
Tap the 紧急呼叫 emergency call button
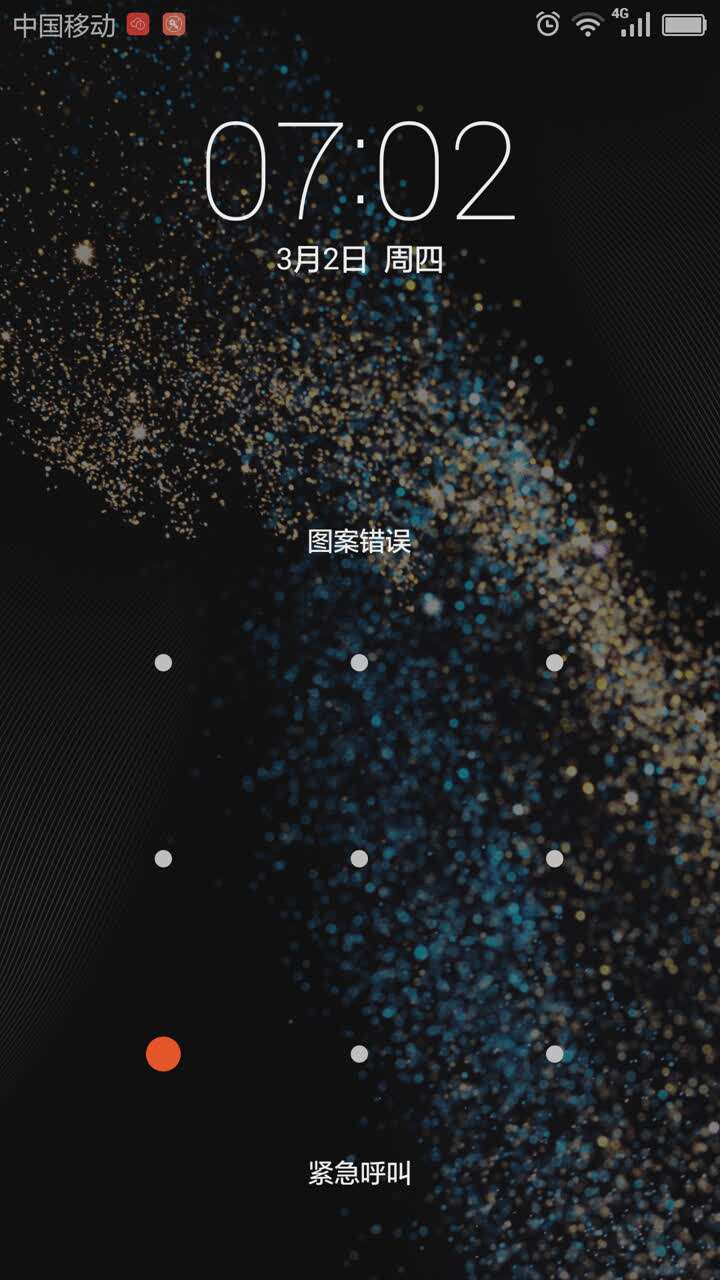pyautogui.click(x=359, y=1173)
